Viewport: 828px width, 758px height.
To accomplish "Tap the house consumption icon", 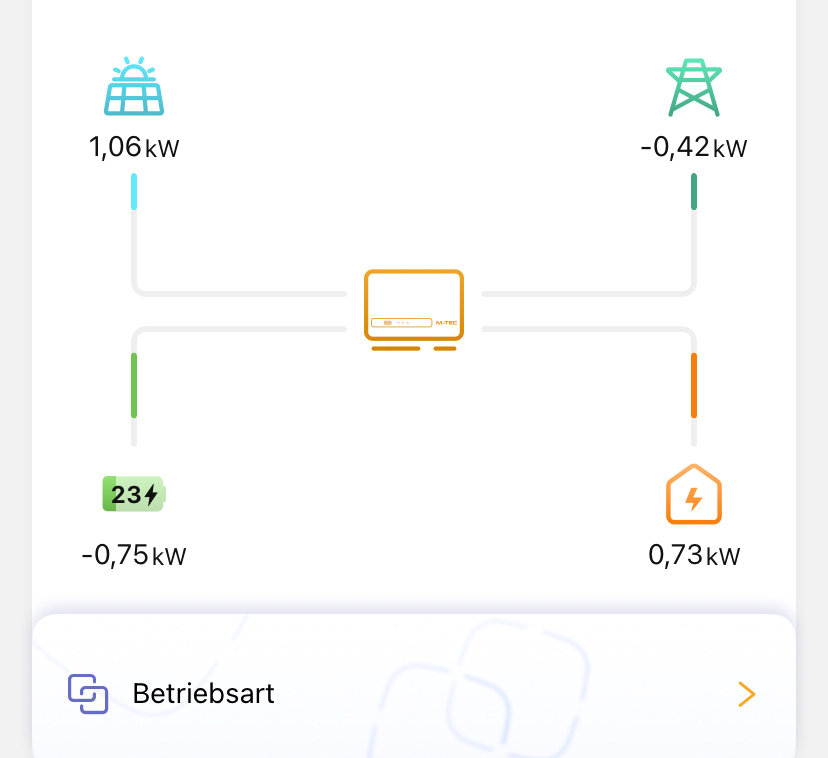I will click(693, 495).
